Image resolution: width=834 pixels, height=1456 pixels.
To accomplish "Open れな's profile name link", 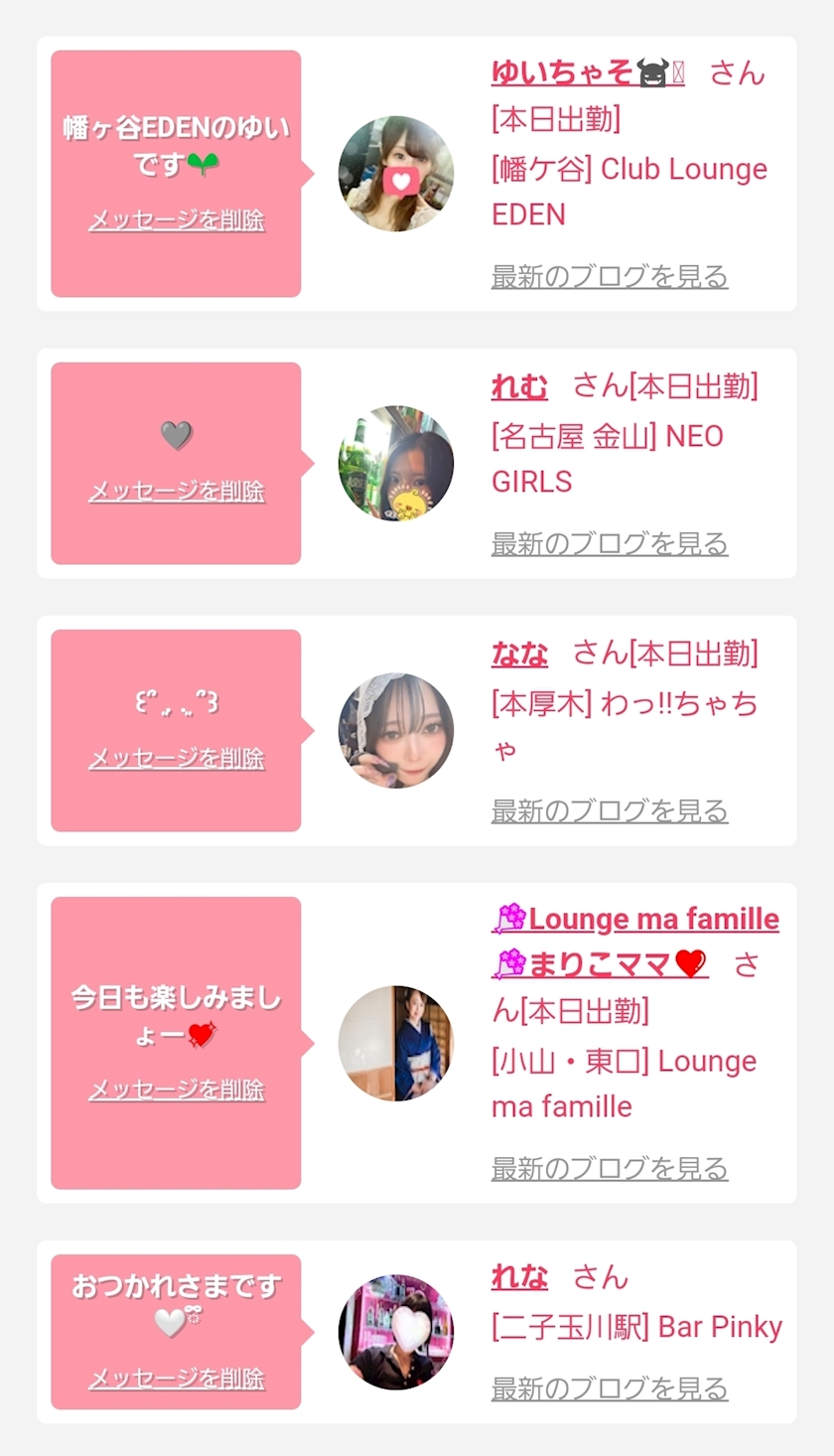I will (x=519, y=1276).
